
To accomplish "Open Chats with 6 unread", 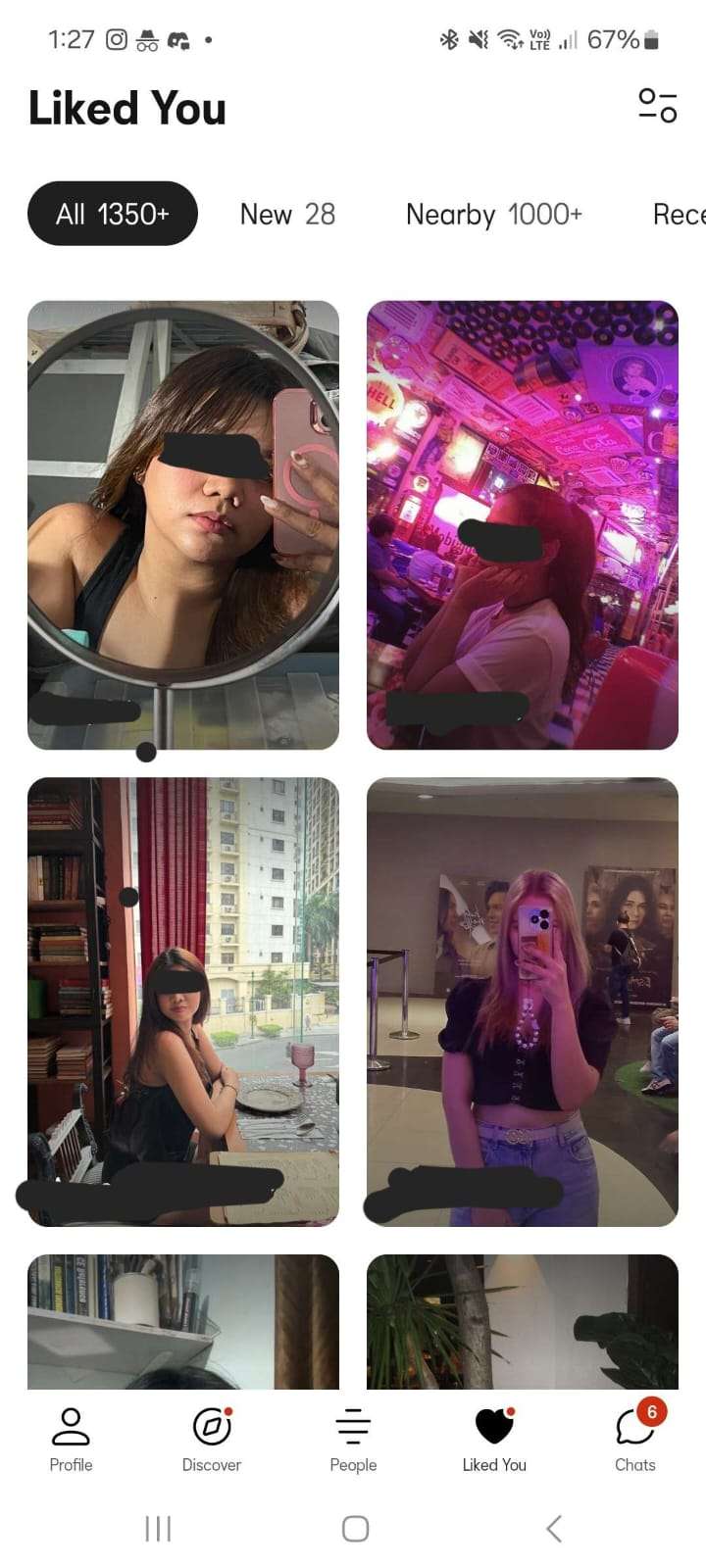I will point(635,1439).
